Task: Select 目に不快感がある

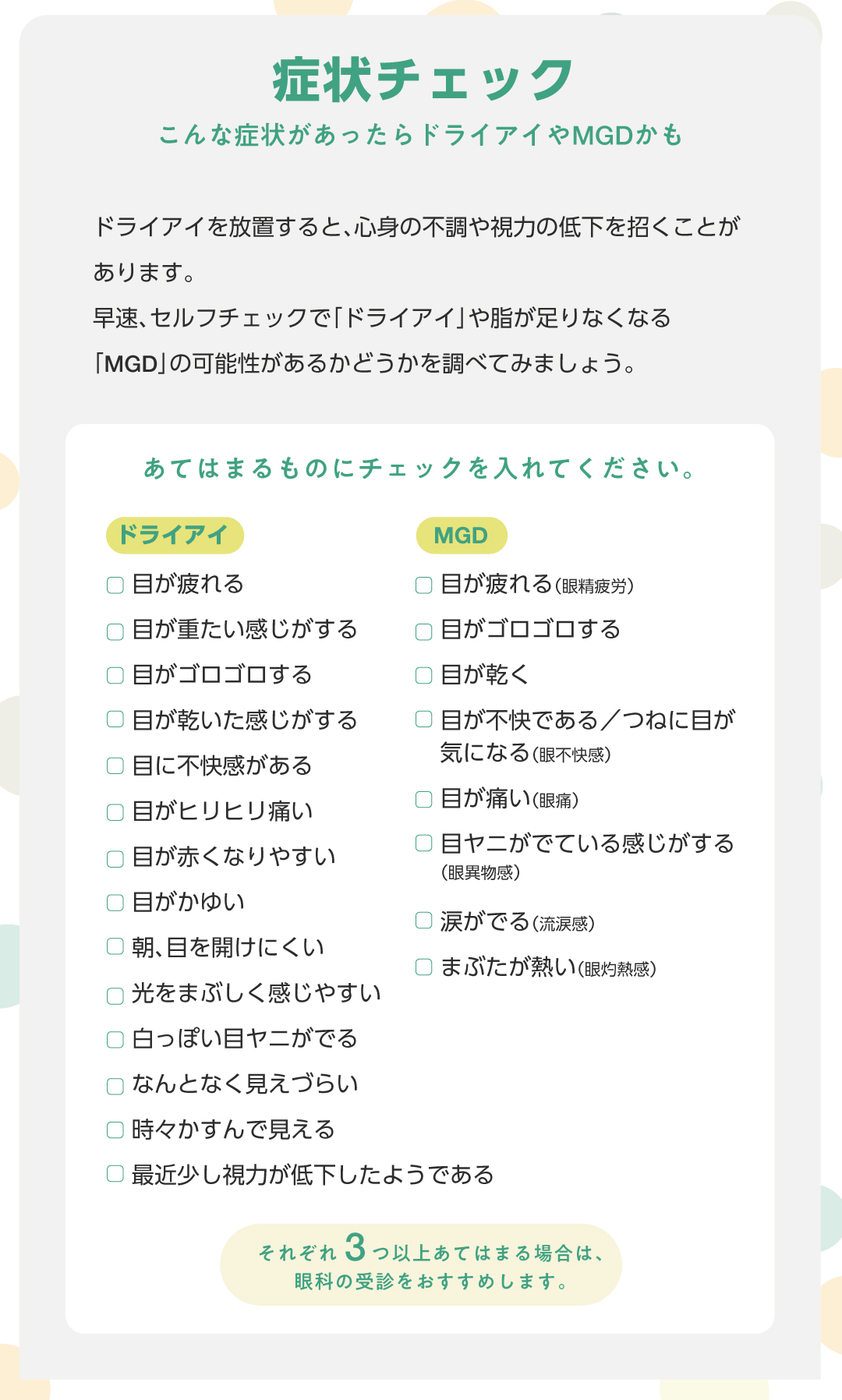Action: click(115, 766)
